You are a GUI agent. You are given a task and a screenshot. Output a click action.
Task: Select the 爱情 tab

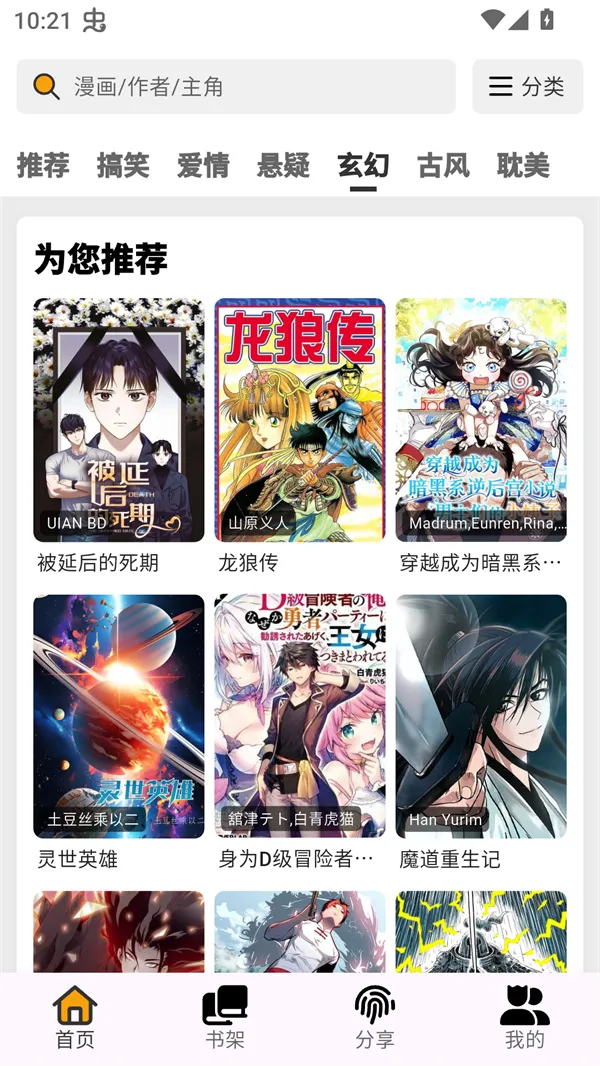[x=203, y=165]
